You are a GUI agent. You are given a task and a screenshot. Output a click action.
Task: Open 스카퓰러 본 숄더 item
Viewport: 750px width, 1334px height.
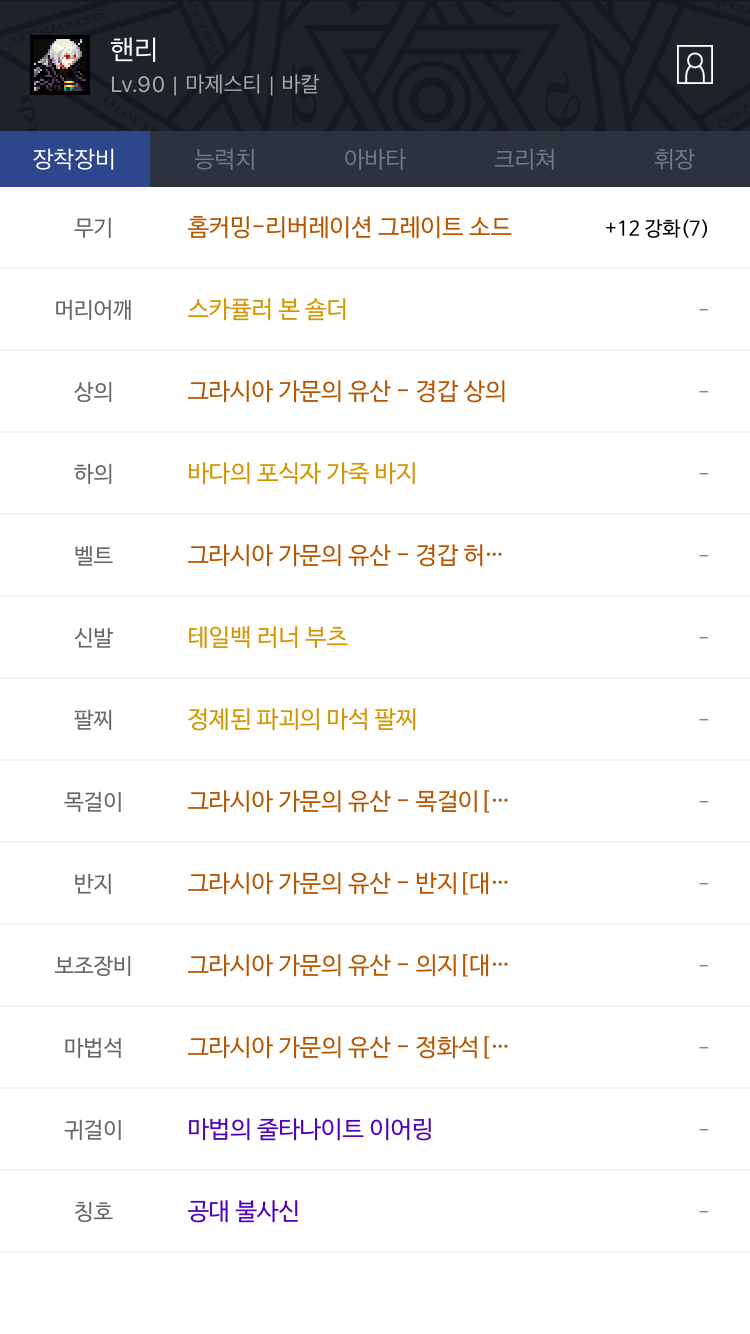267,309
